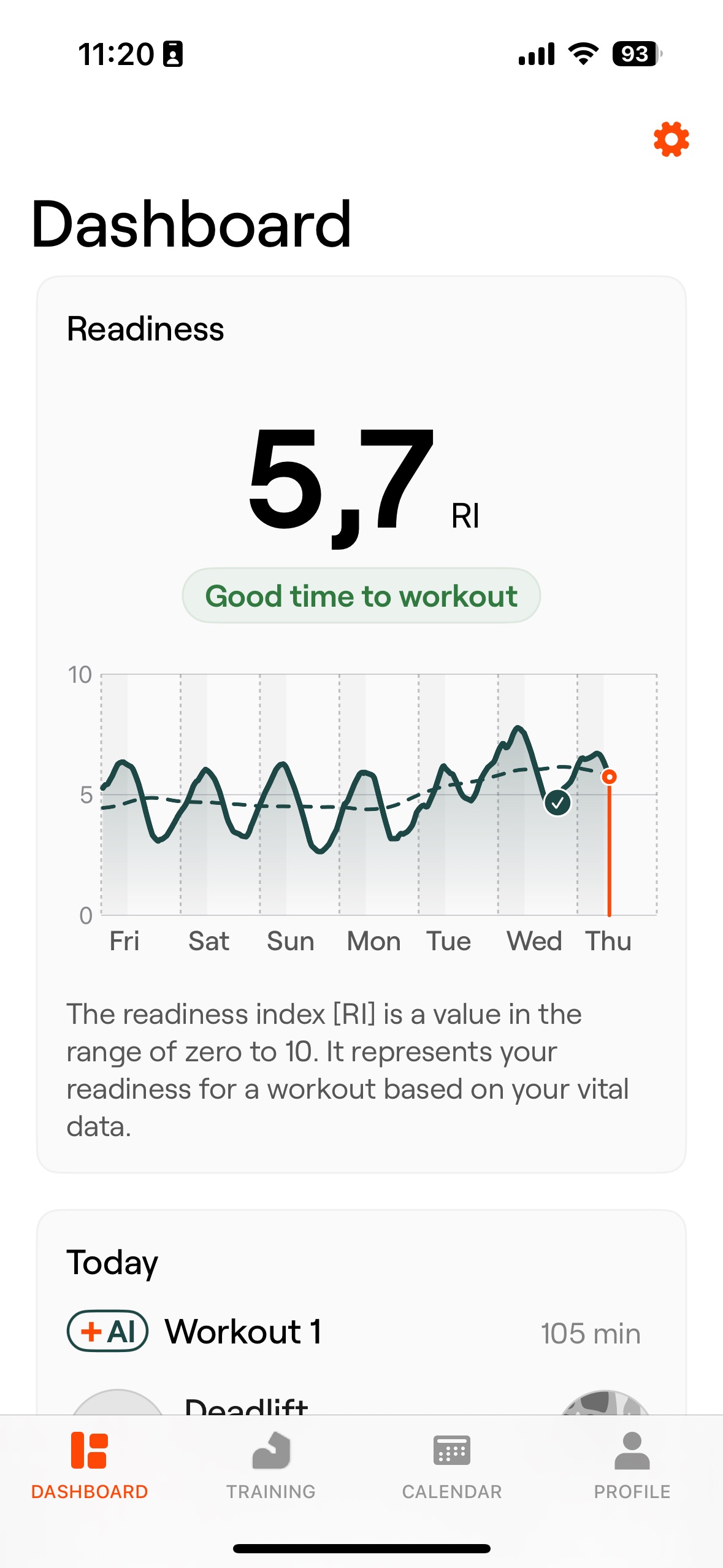Tap the Fri label on the chart axis
Screen dimensions: 723x1568
coord(126,940)
